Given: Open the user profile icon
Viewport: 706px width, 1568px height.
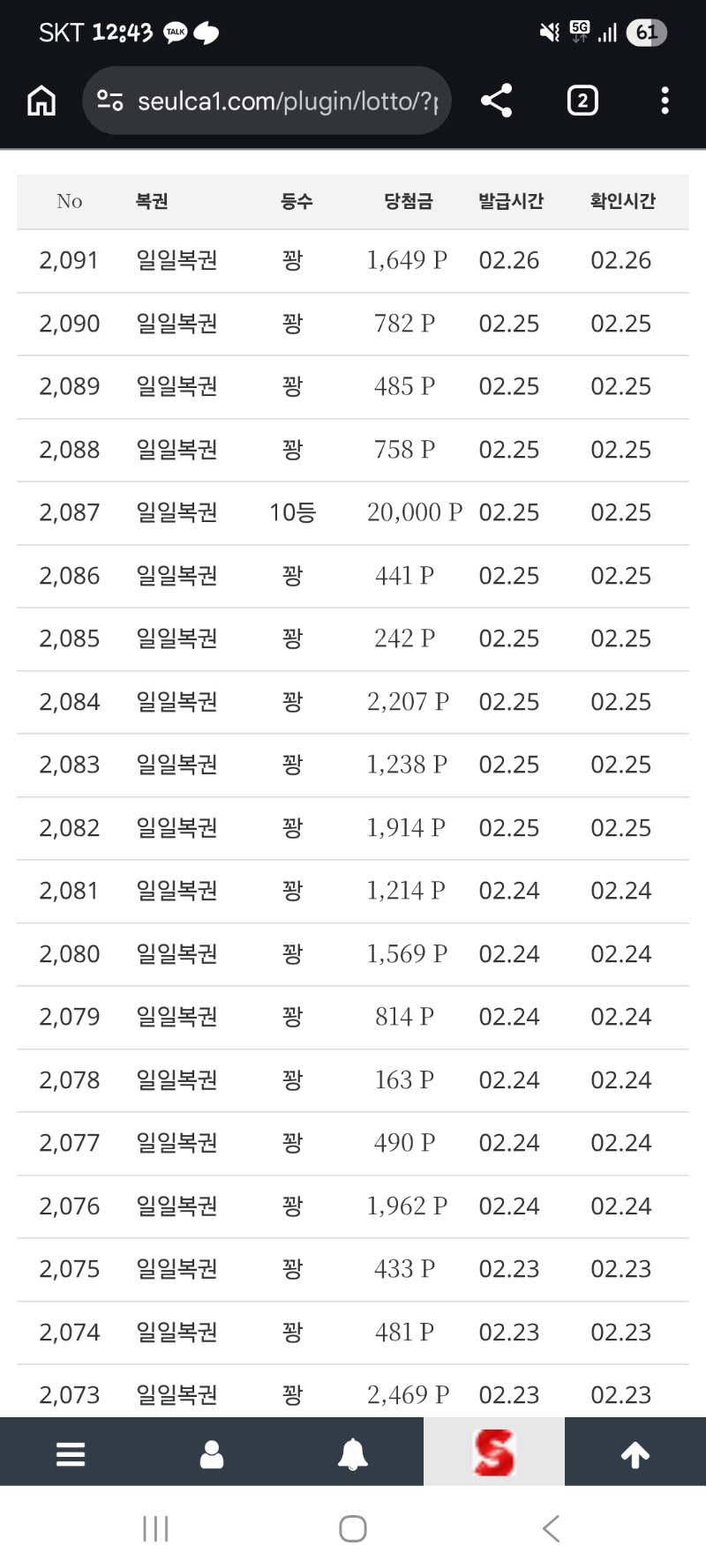Looking at the screenshot, I should tap(212, 1453).
